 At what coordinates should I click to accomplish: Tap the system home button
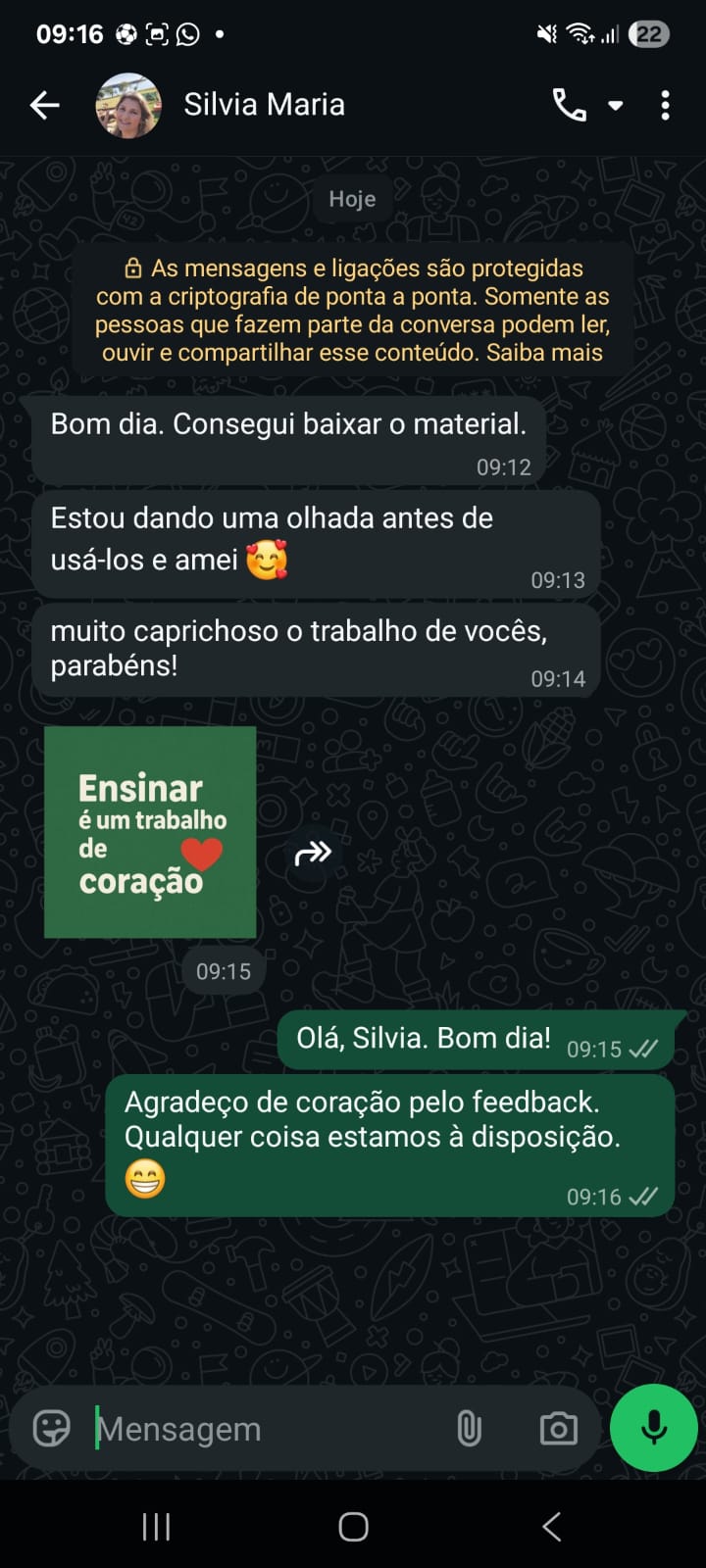coord(353,1526)
